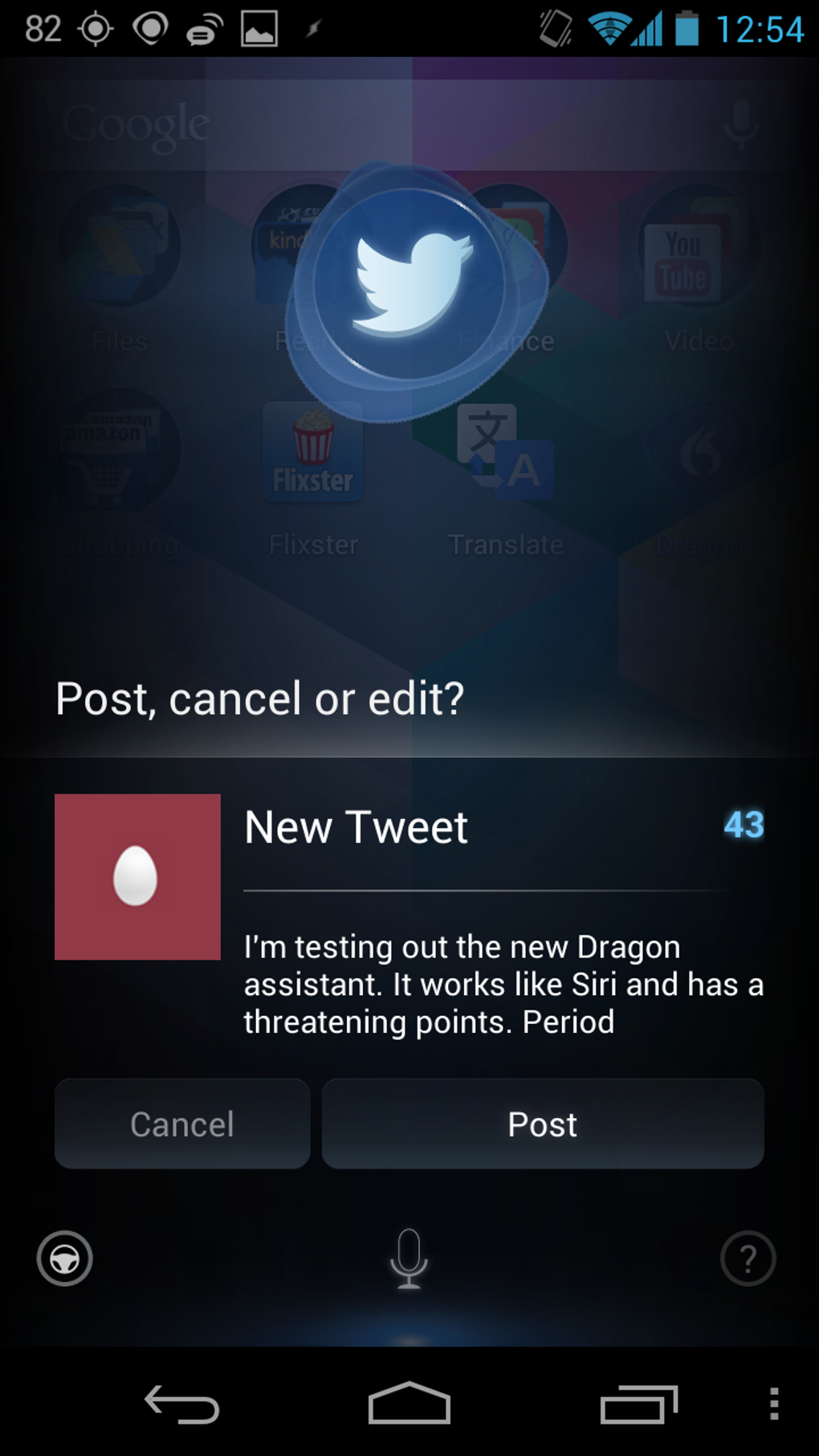
Task: Post the new tweet
Action: pyautogui.click(x=543, y=1124)
